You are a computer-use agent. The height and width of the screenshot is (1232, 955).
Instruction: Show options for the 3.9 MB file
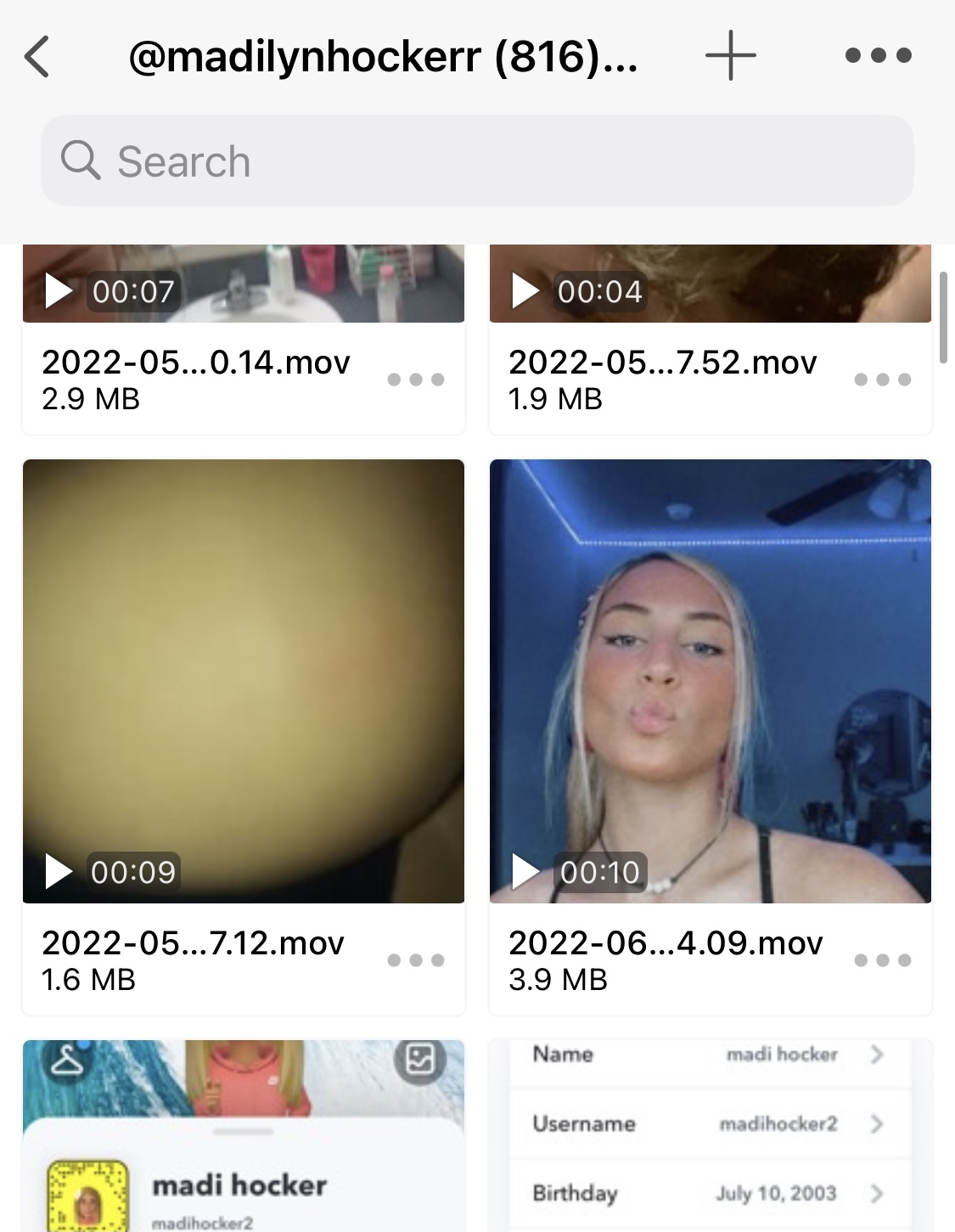(x=883, y=960)
